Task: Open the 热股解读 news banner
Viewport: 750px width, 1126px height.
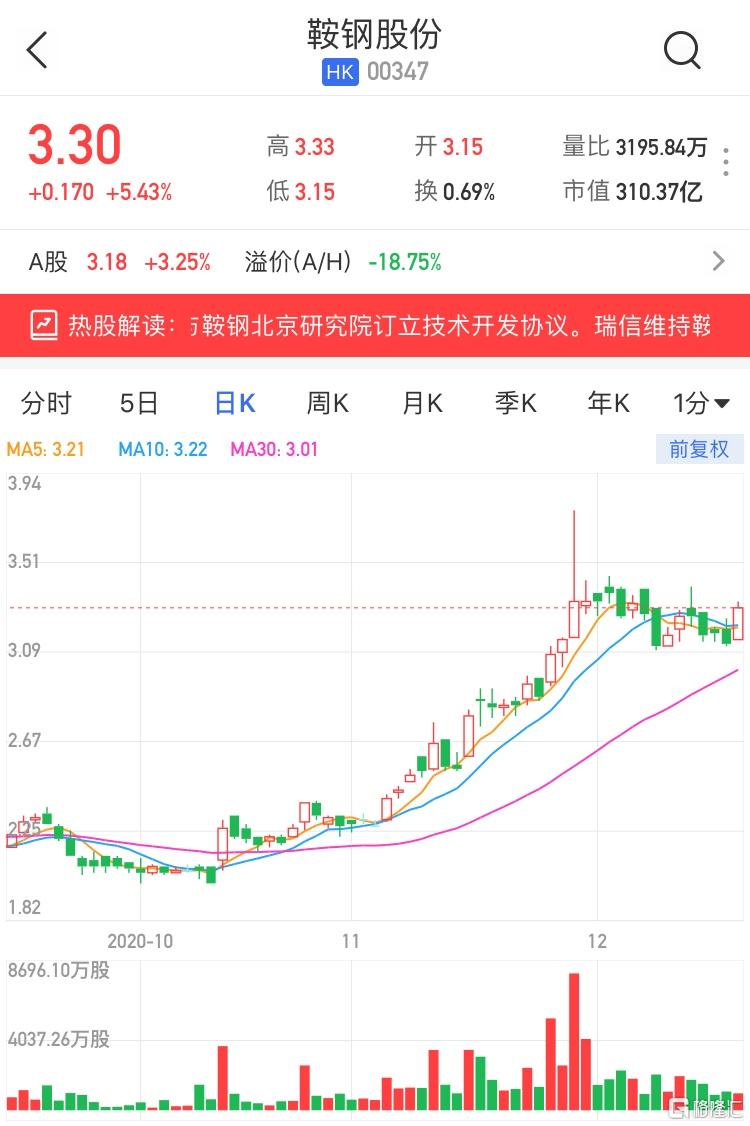Action: (375, 325)
